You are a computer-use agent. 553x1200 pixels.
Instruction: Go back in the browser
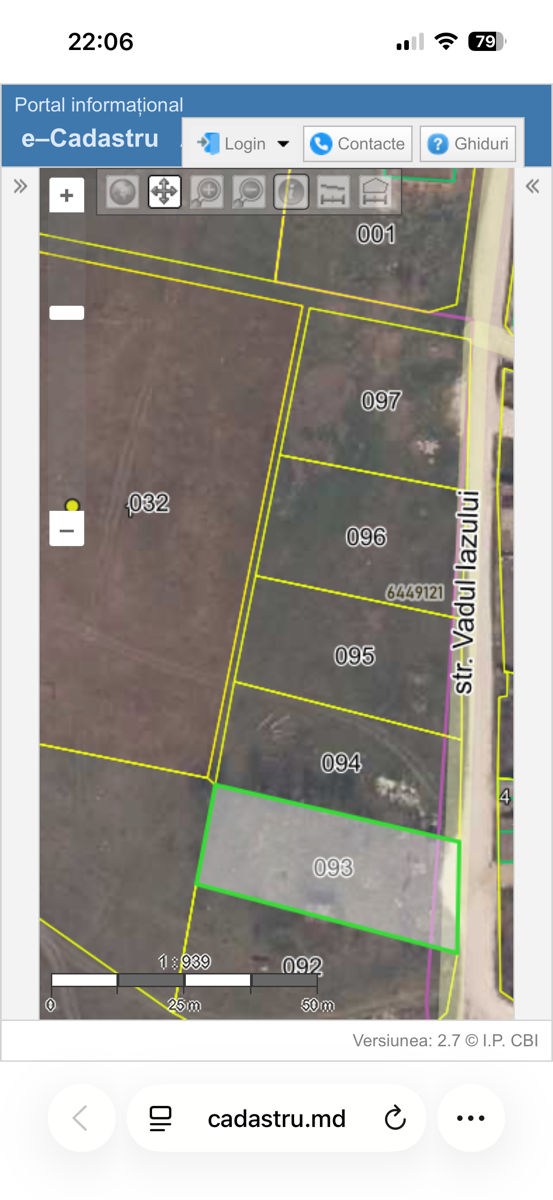[x=81, y=1118]
